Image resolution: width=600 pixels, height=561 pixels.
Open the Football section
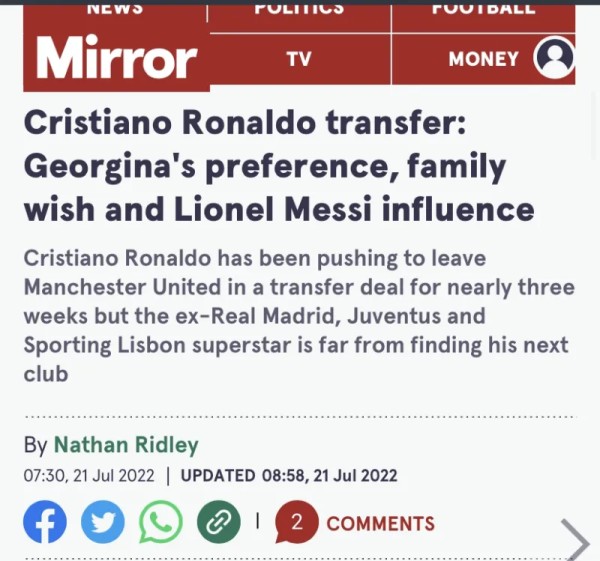[483, 9]
